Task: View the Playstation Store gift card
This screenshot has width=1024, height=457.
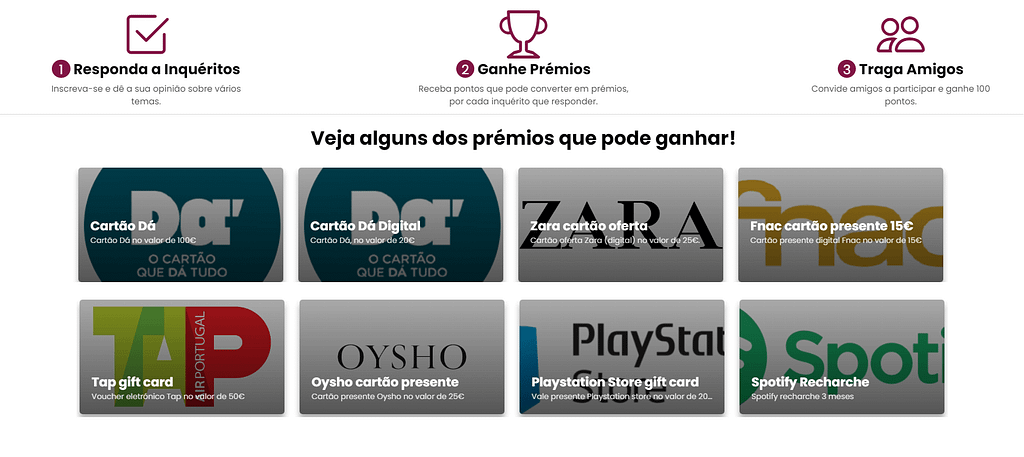Action: point(620,357)
